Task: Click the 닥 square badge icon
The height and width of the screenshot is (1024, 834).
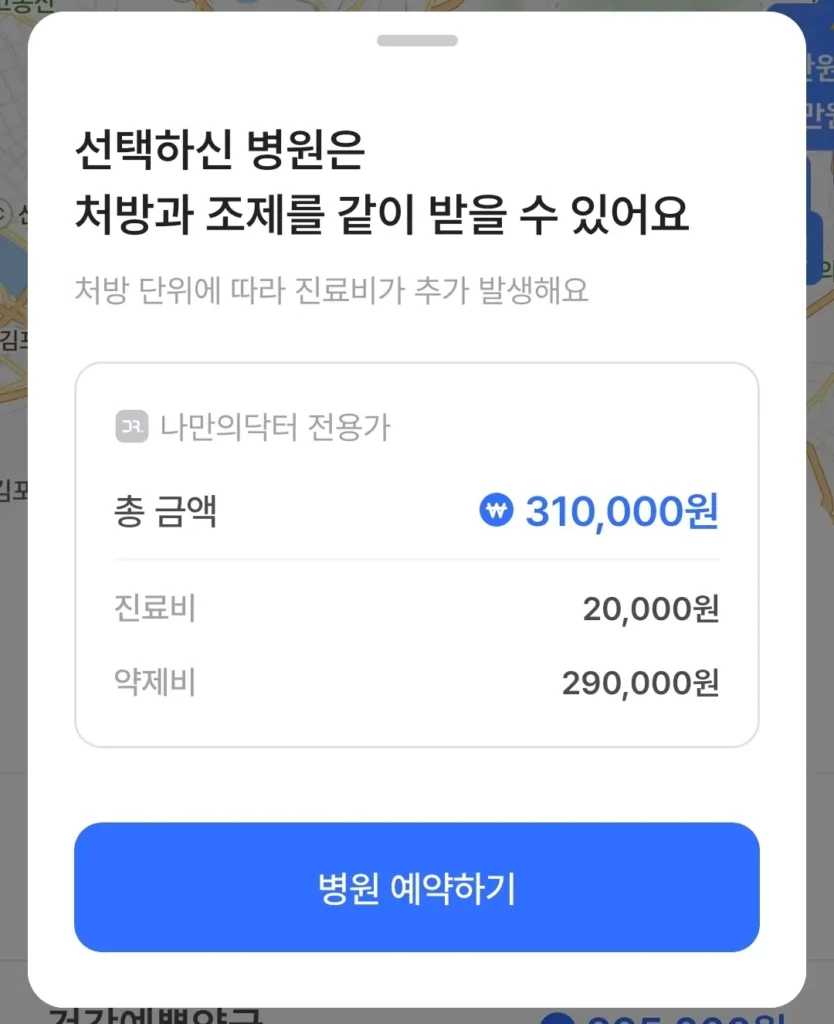Action: 130,428
